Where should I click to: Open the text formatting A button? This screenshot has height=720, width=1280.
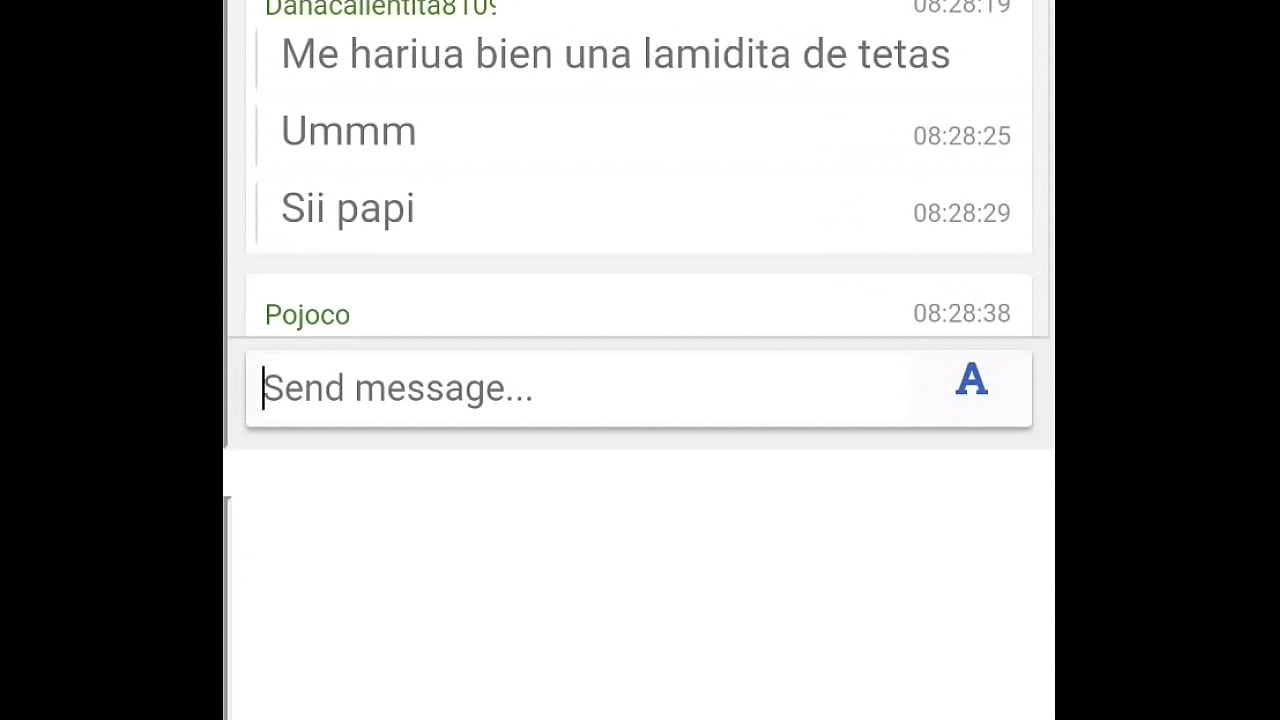[971, 381]
